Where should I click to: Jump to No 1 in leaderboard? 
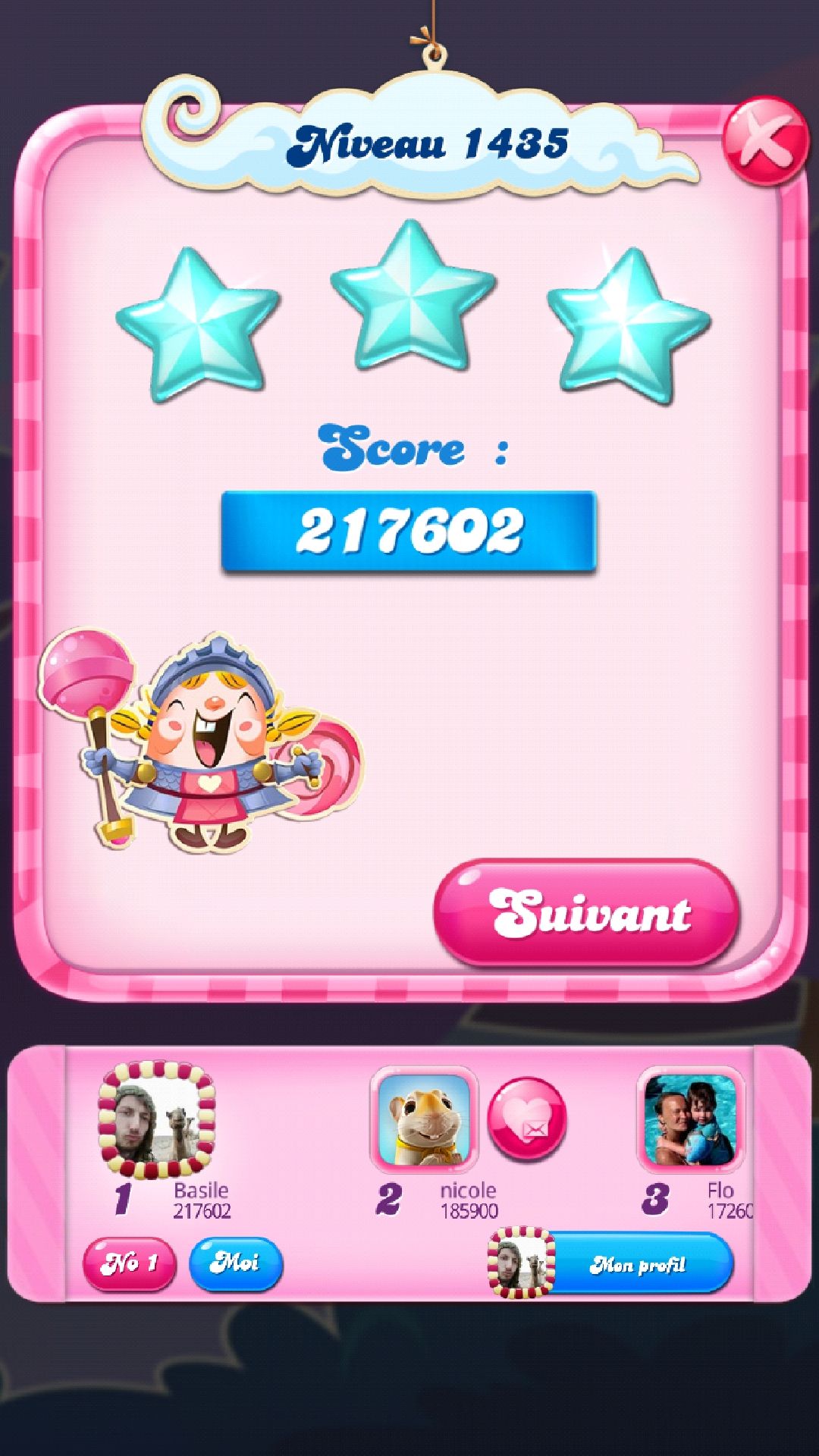[129, 1263]
